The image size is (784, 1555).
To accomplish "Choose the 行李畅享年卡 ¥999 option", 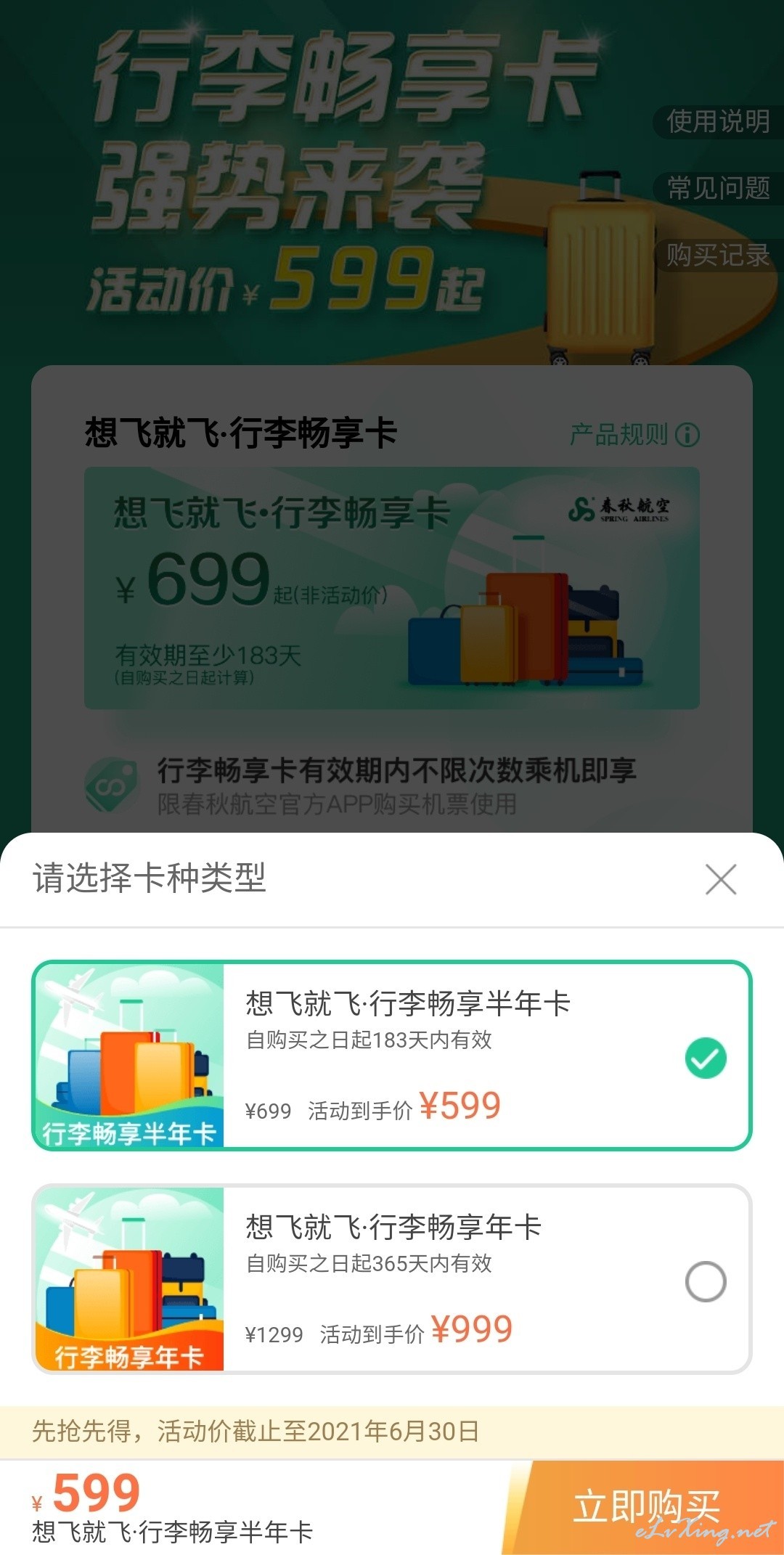I will coord(392,1279).
